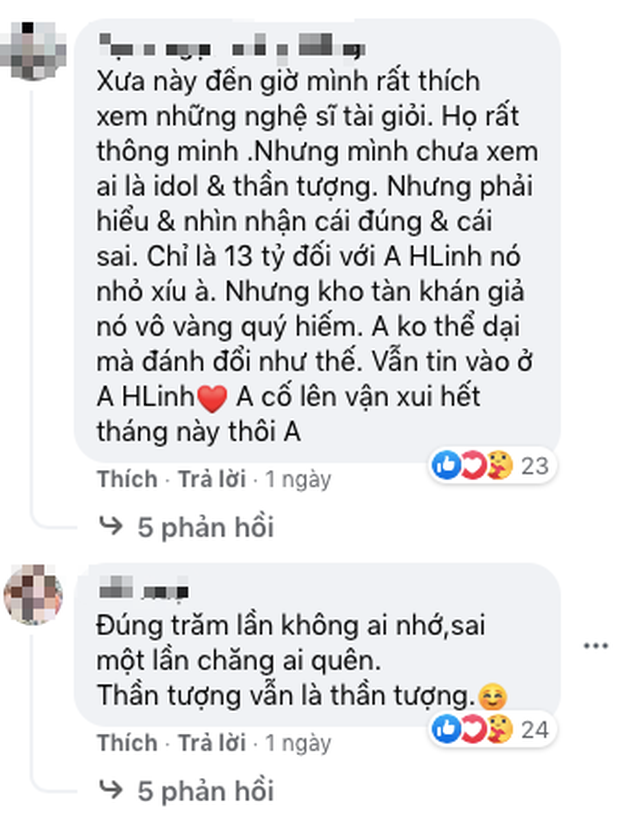Reply to the "Đúng trăm lần không ai nhớ" comment

[210, 743]
